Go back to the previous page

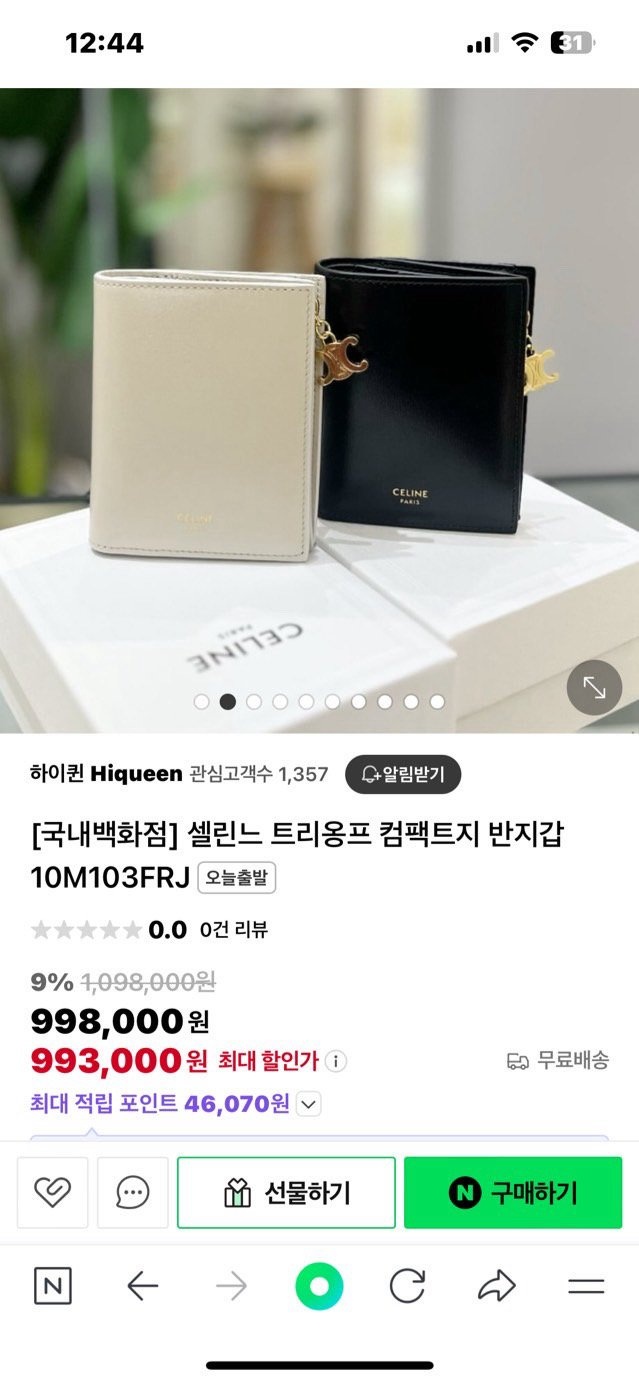pyautogui.click(x=143, y=1286)
